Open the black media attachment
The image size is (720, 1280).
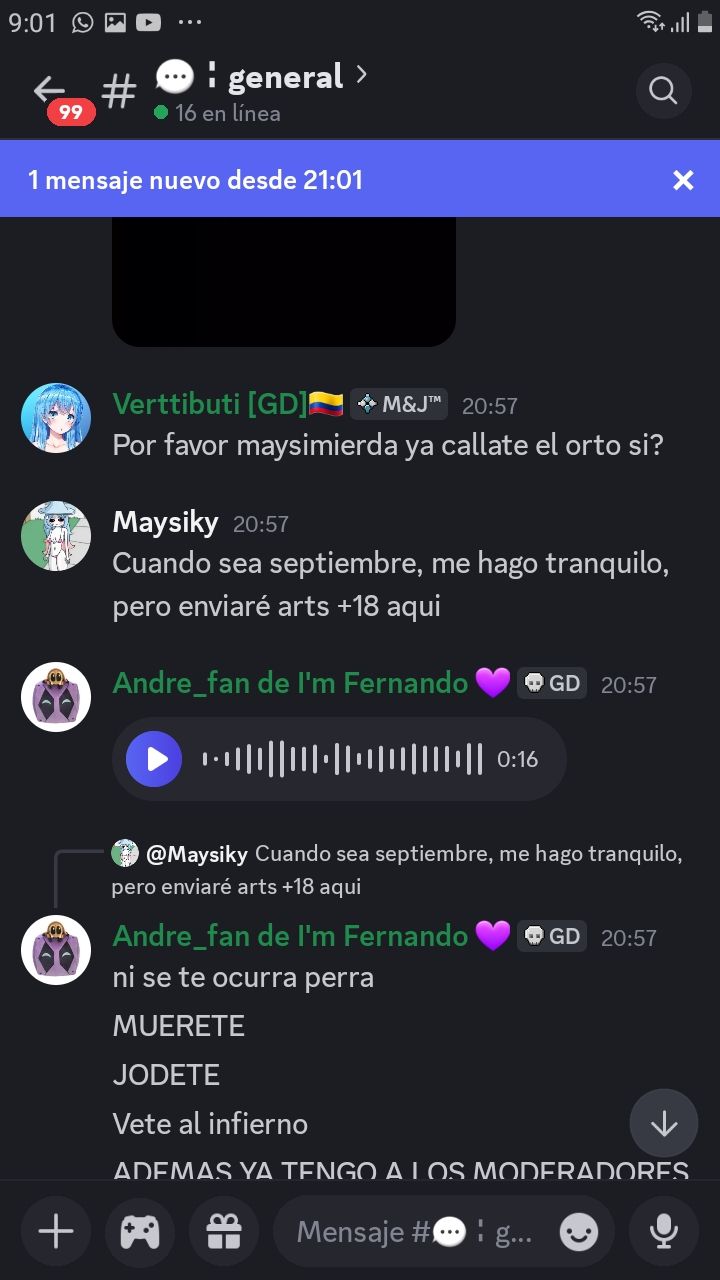(284, 280)
